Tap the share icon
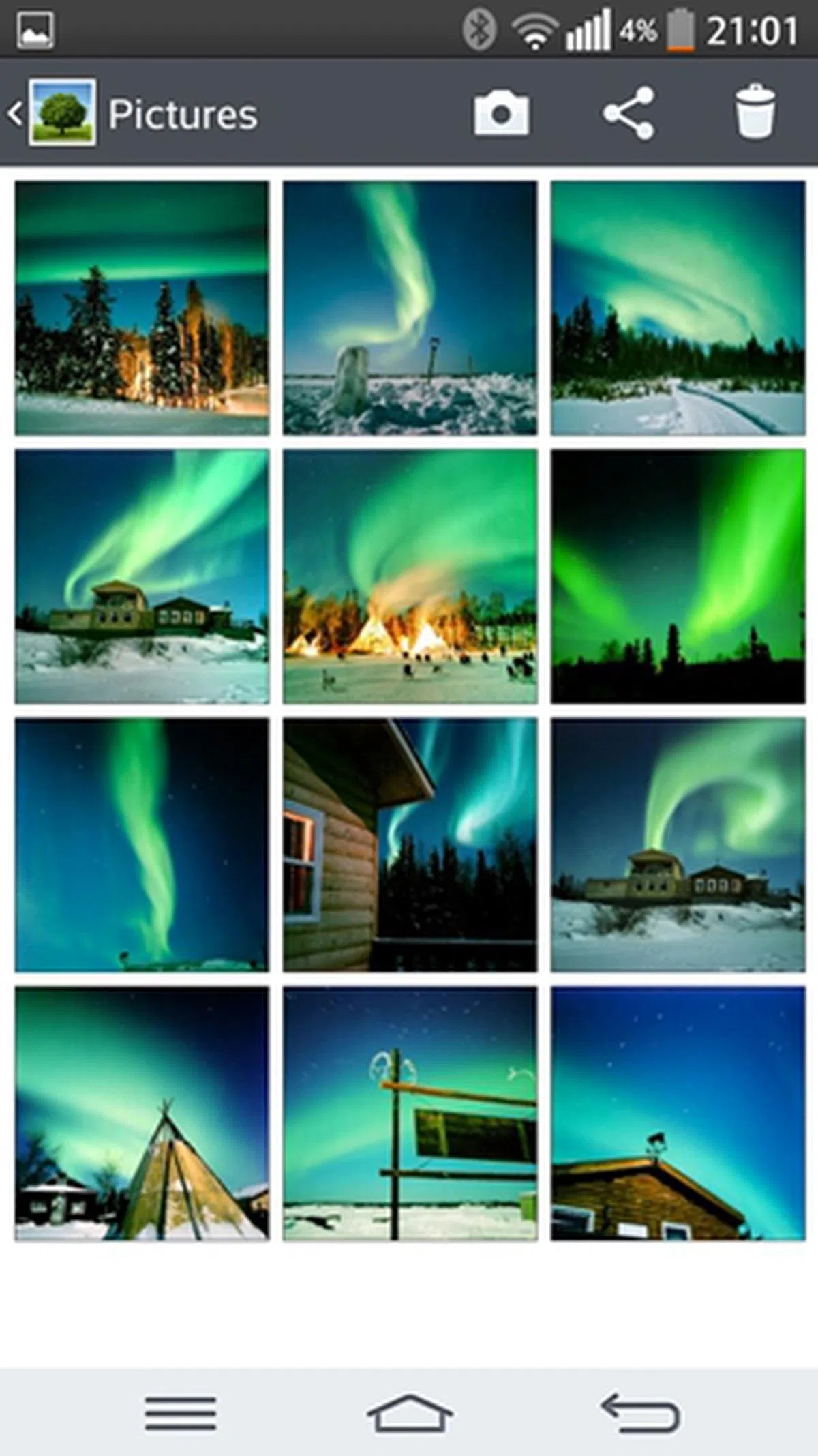Screen dimensions: 818x1456 (628, 113)
